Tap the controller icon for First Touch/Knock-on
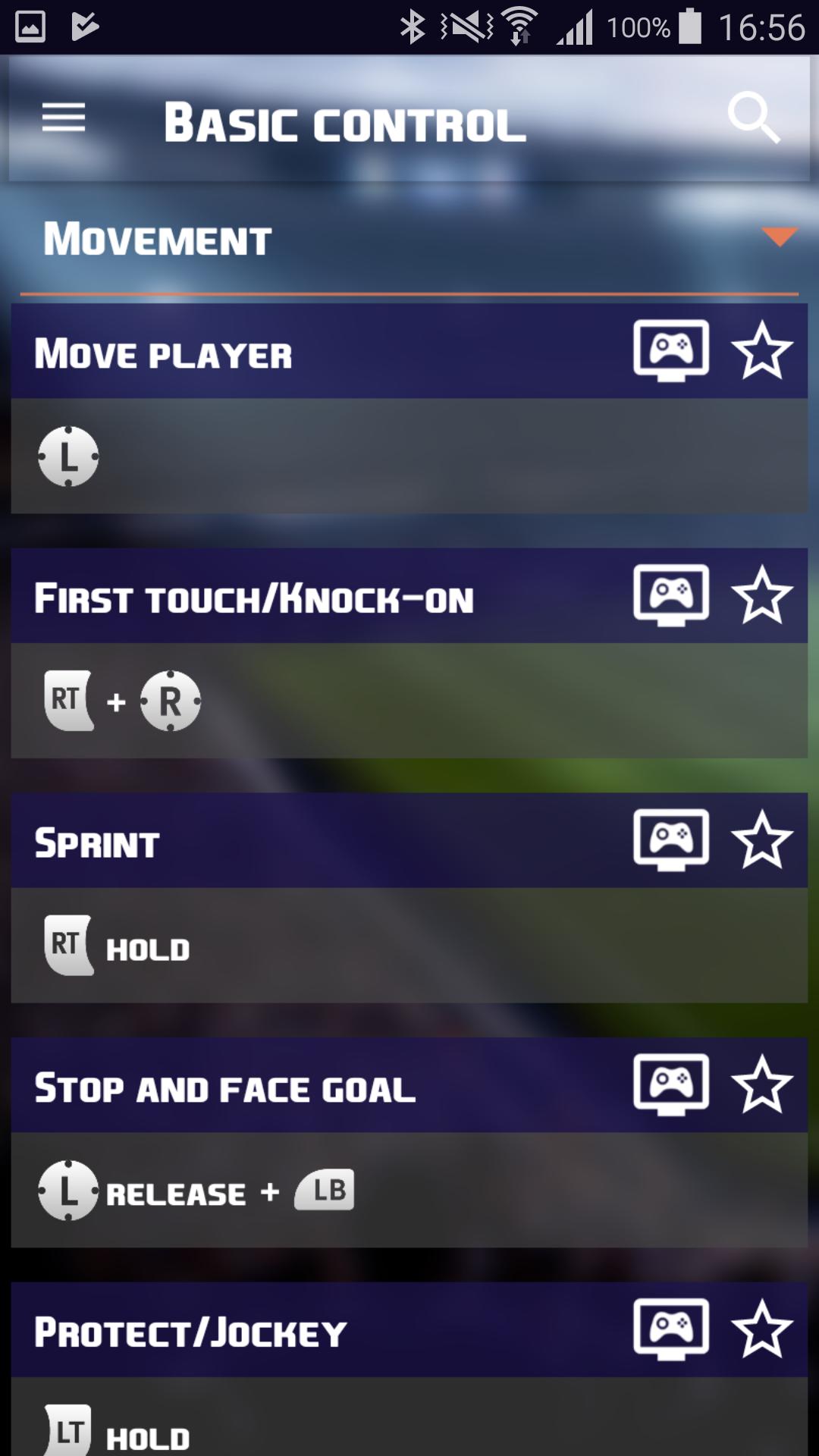The image size is (819, 1456). point(671,595)
